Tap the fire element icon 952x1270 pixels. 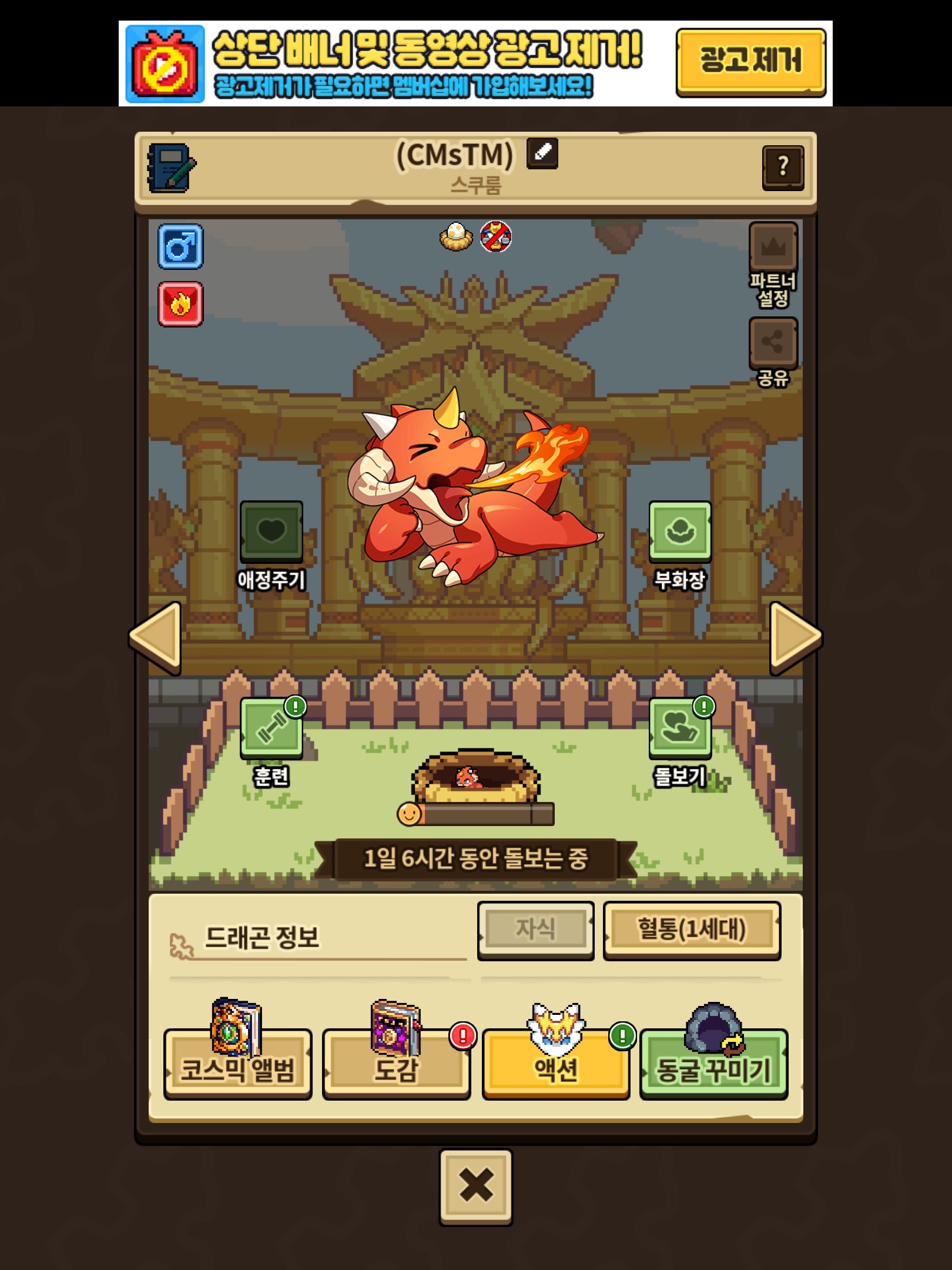coord(180,304)
